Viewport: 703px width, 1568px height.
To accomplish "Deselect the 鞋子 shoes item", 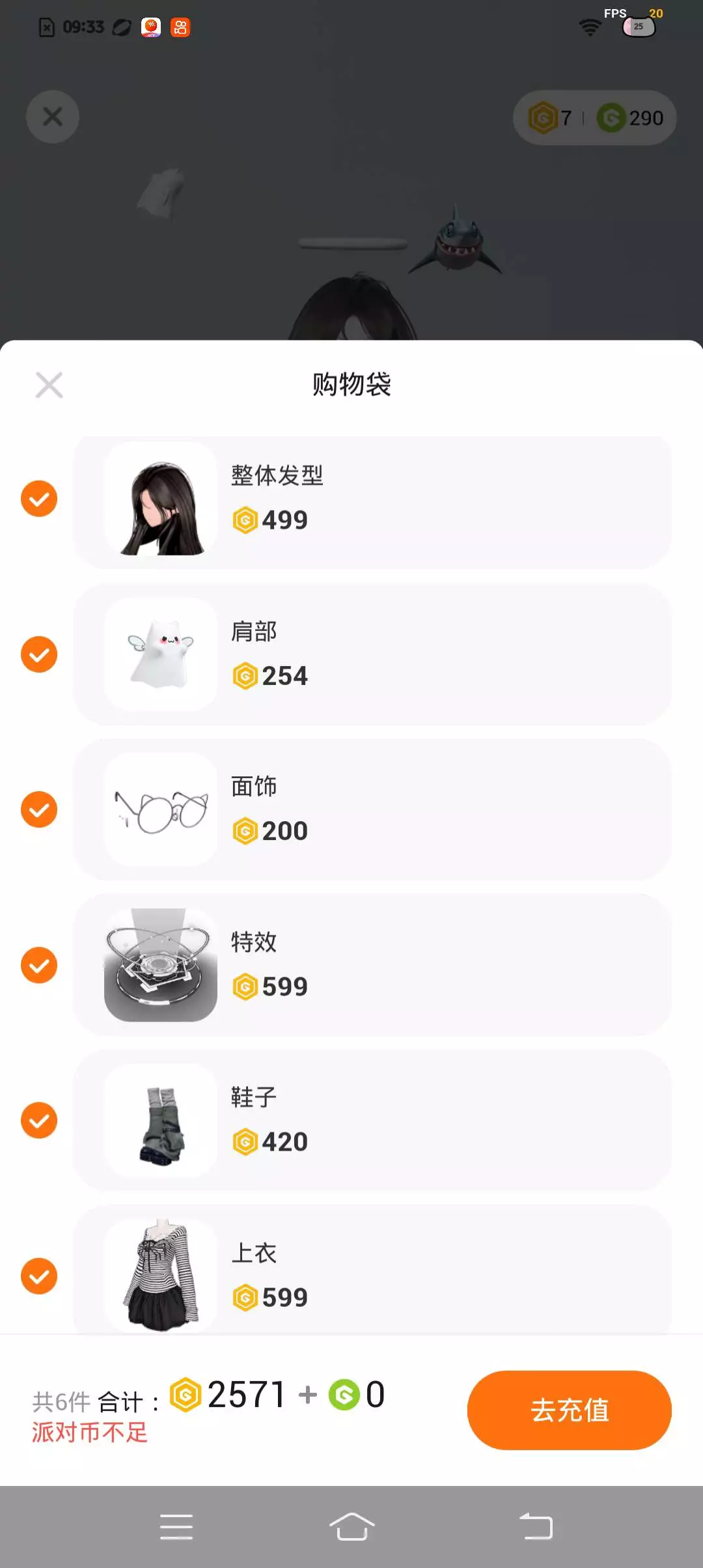I will [x=39, y=1120].
